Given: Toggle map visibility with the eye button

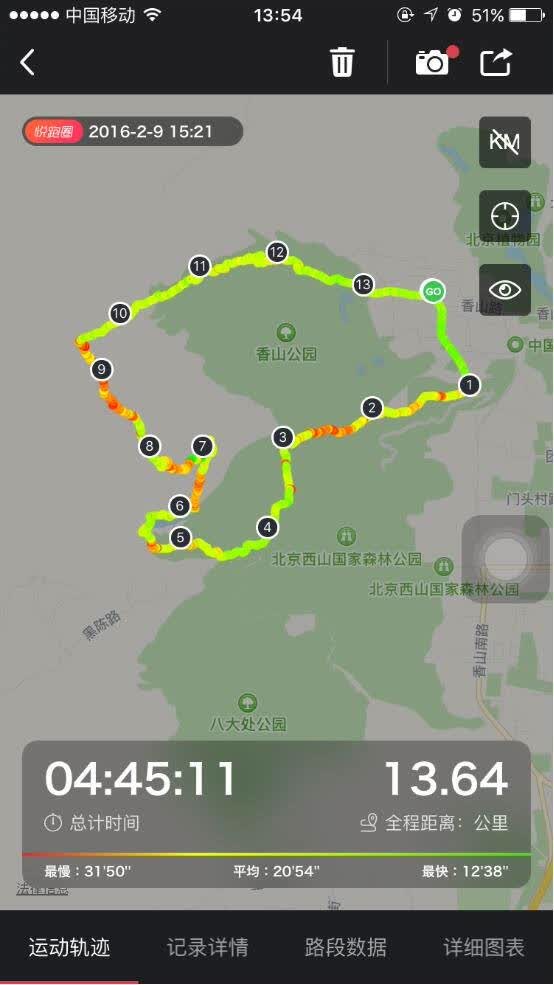Looking at the screenshot, I should (x=505, y=290).
